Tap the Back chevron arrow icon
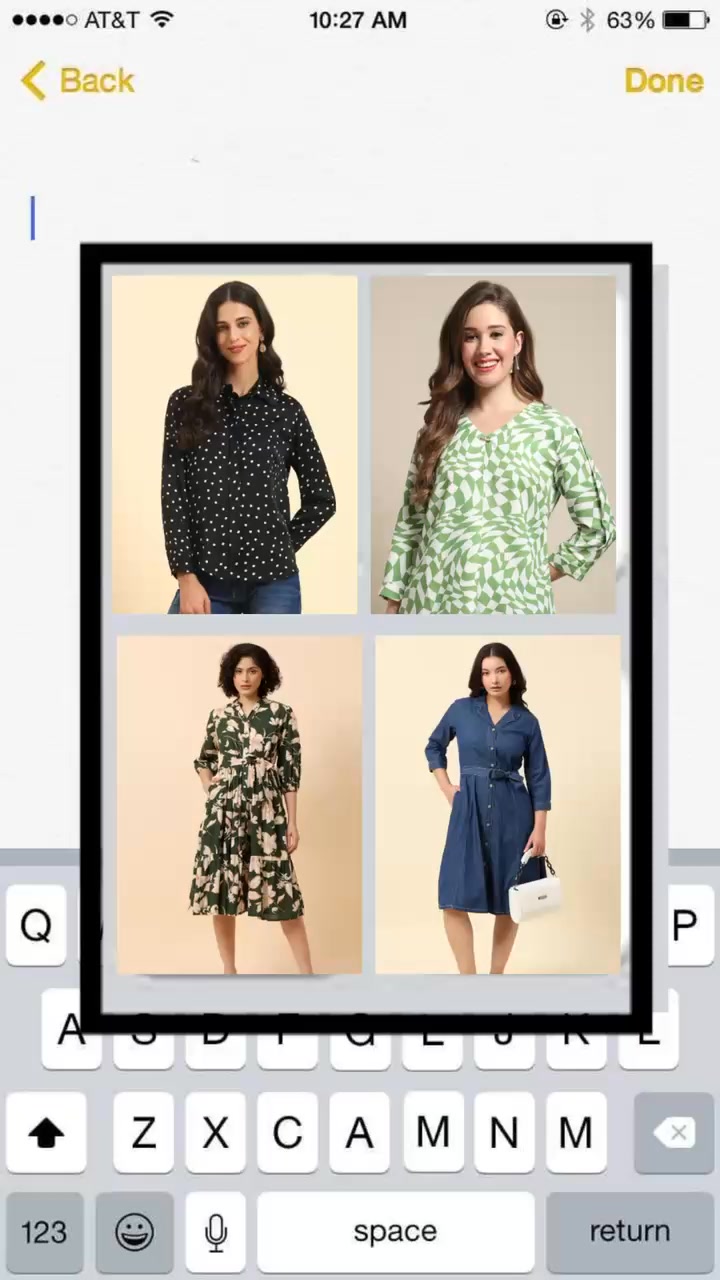 [x=32, y=80]
